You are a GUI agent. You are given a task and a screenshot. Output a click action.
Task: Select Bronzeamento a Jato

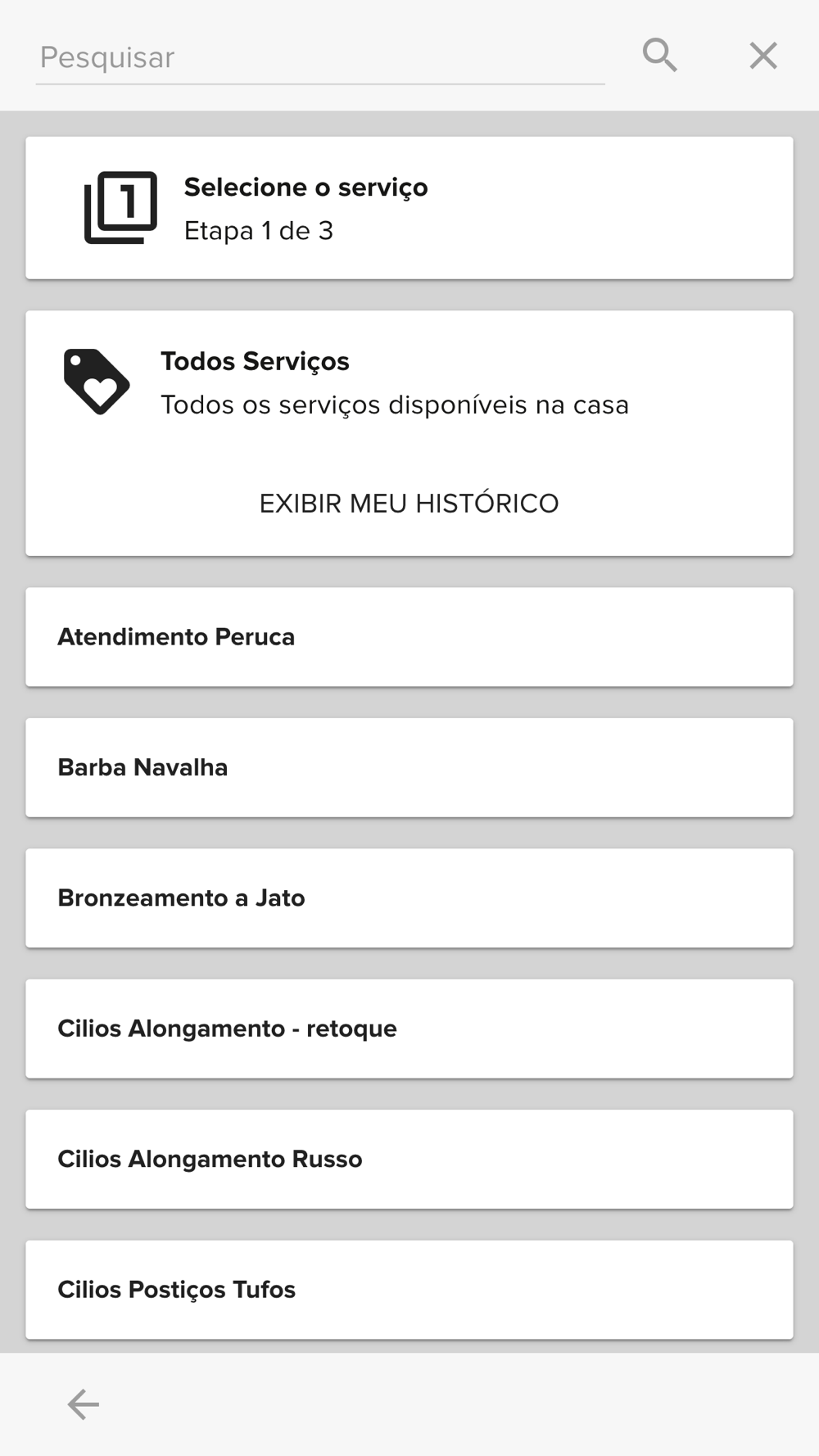pos(409,898)
